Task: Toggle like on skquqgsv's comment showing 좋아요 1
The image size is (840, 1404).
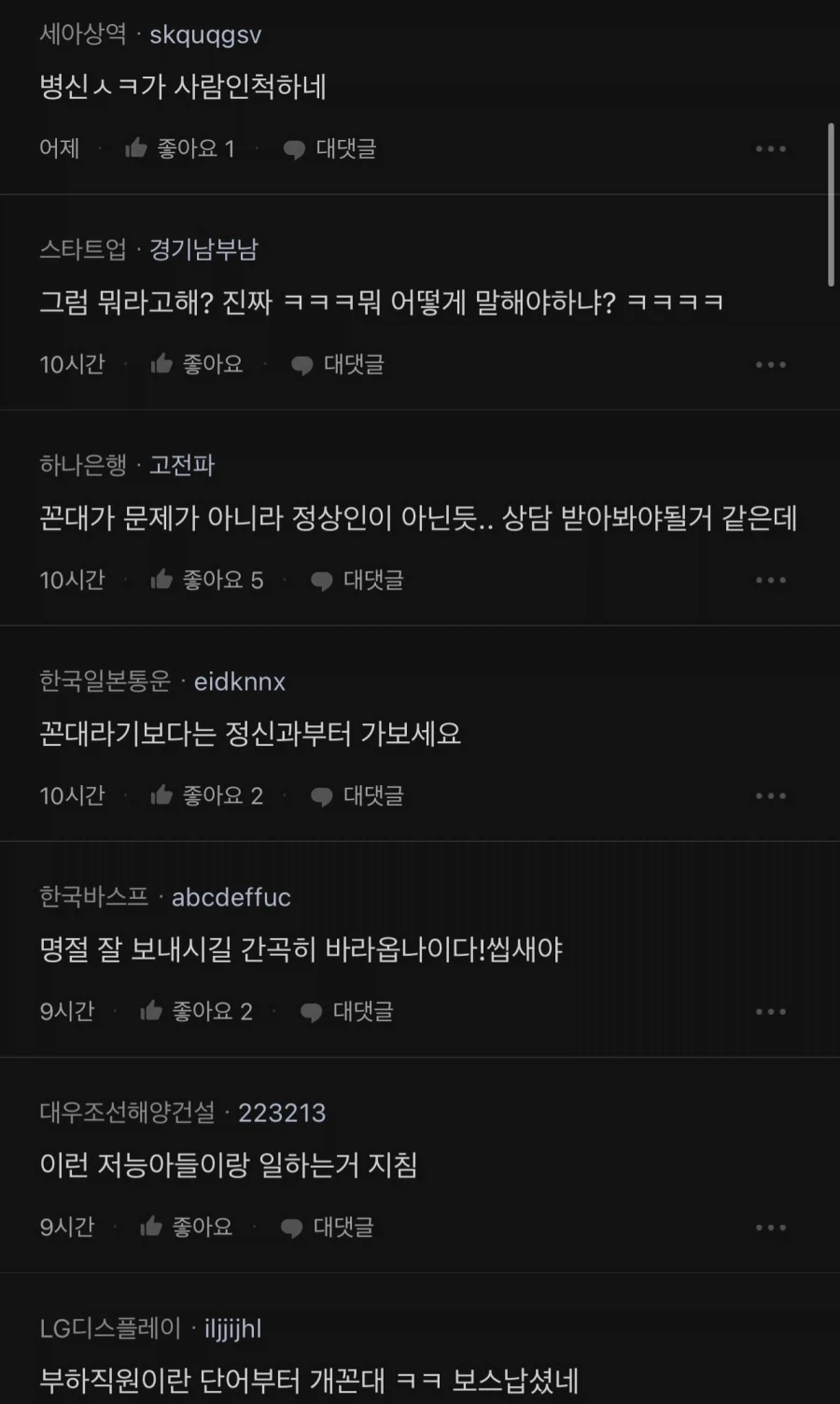Action: (x=136, y=147)
